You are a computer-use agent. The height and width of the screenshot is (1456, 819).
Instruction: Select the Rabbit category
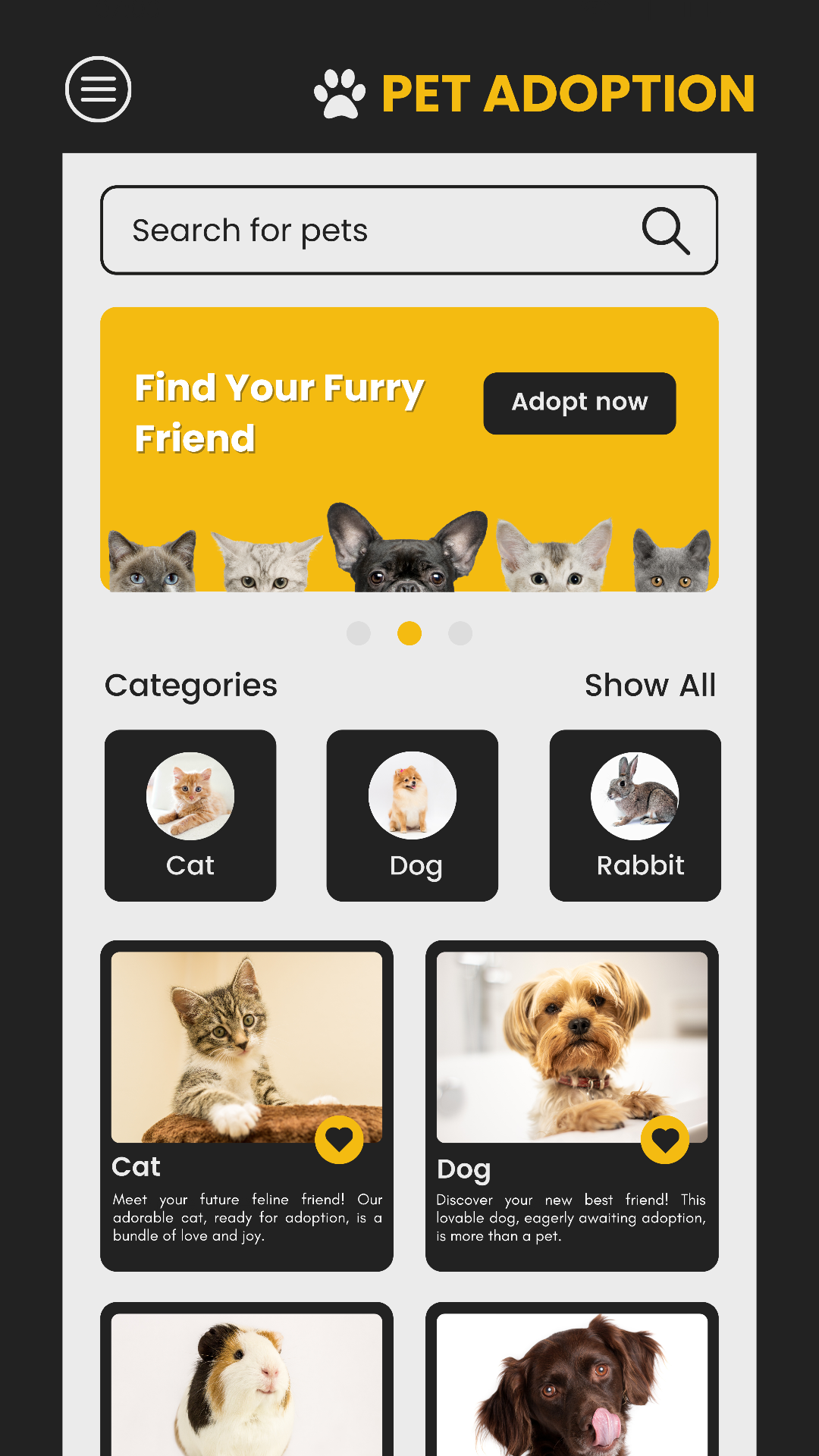(635, 815)
